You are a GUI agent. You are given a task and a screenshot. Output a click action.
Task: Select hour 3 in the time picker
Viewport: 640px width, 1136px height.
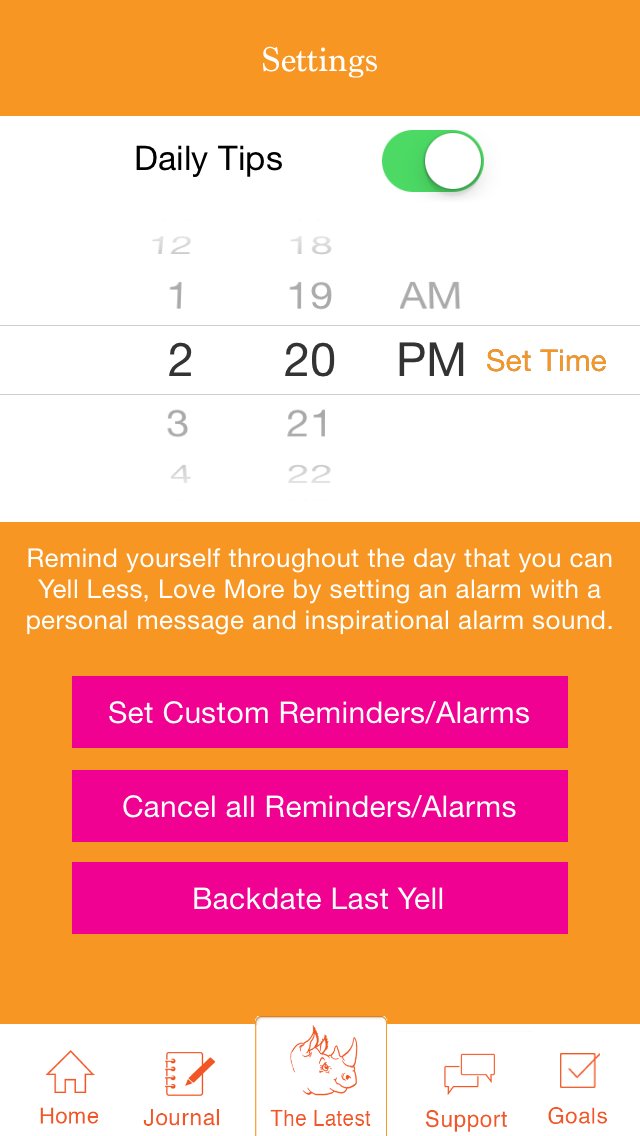pos(178,424)
